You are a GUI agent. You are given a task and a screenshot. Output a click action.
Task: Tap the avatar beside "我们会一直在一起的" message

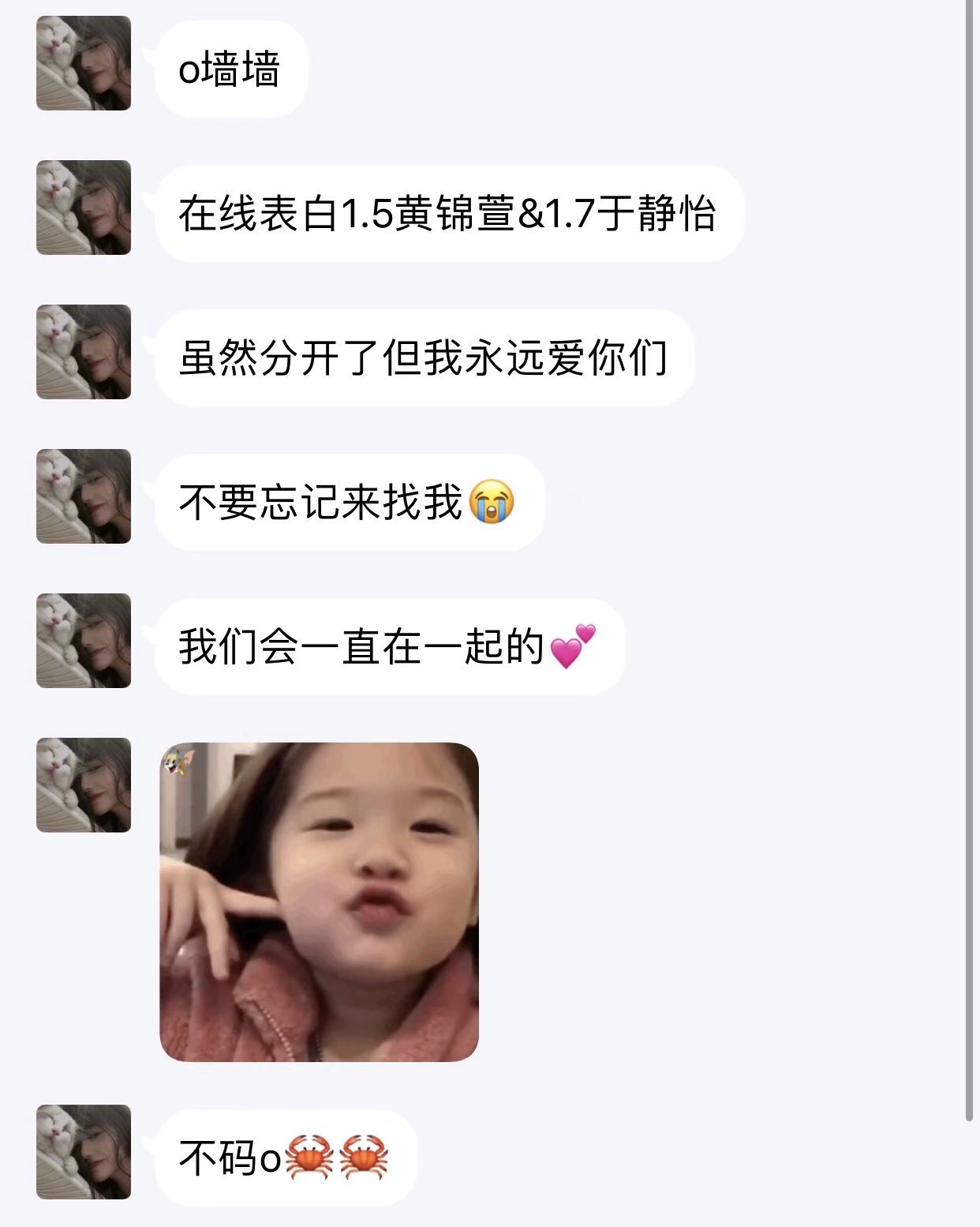pos(84,641)
